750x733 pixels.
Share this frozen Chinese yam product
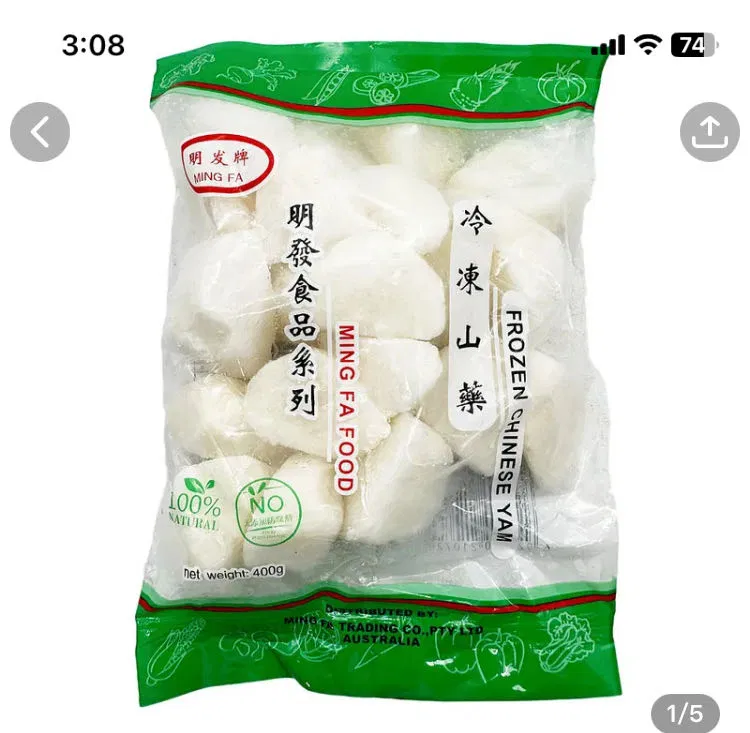[709, 132]
